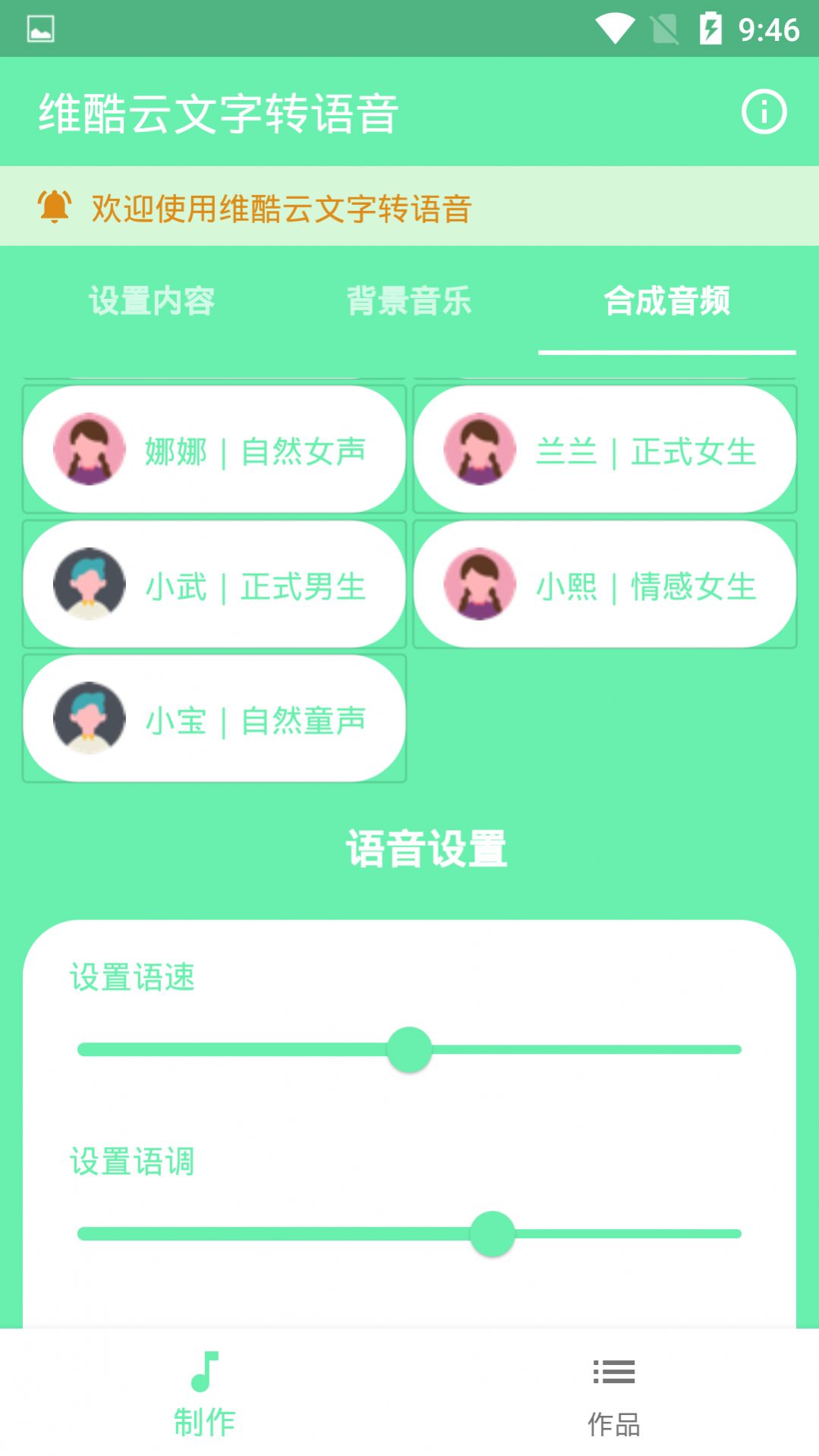819x1456 pixels.
Task: Select the 小熙 情感女生 voice option
Action: coord(603,583)
